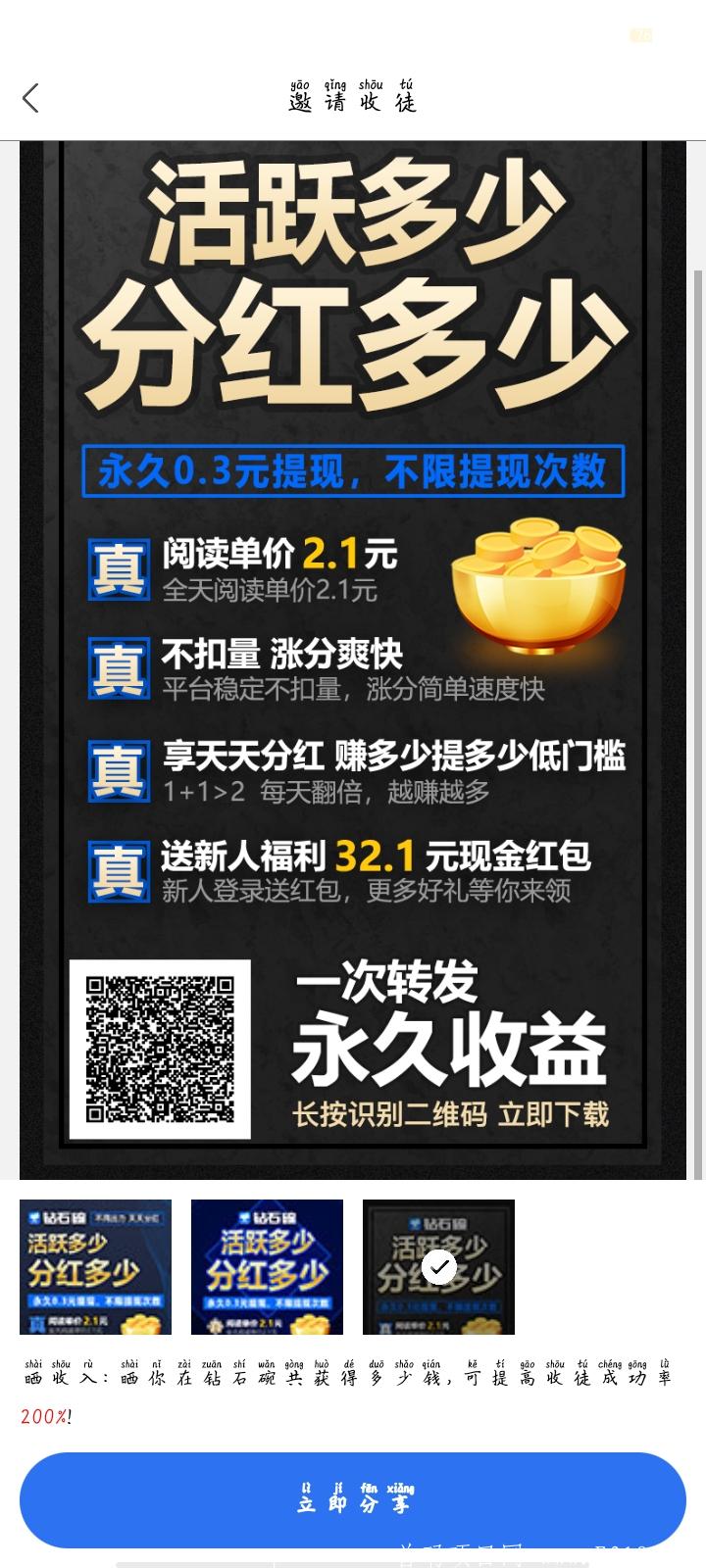
Task: Tap the back arrow to return
Action: tap(30, 97)
